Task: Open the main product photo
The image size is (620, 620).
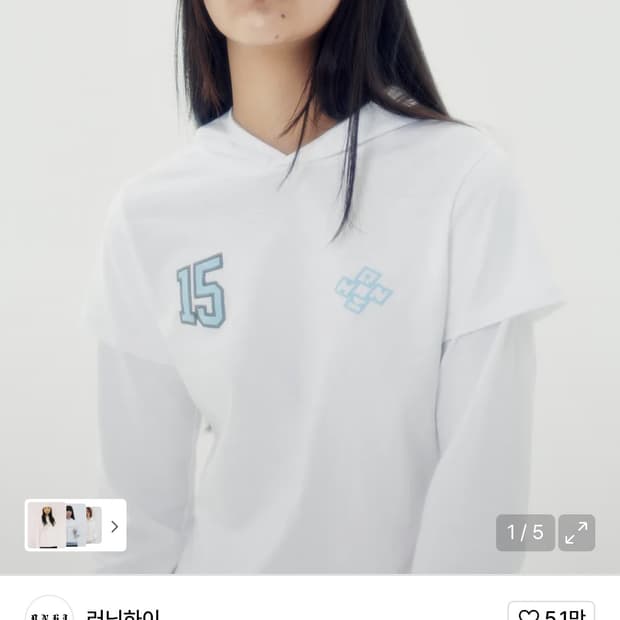Action: point(310,287)
